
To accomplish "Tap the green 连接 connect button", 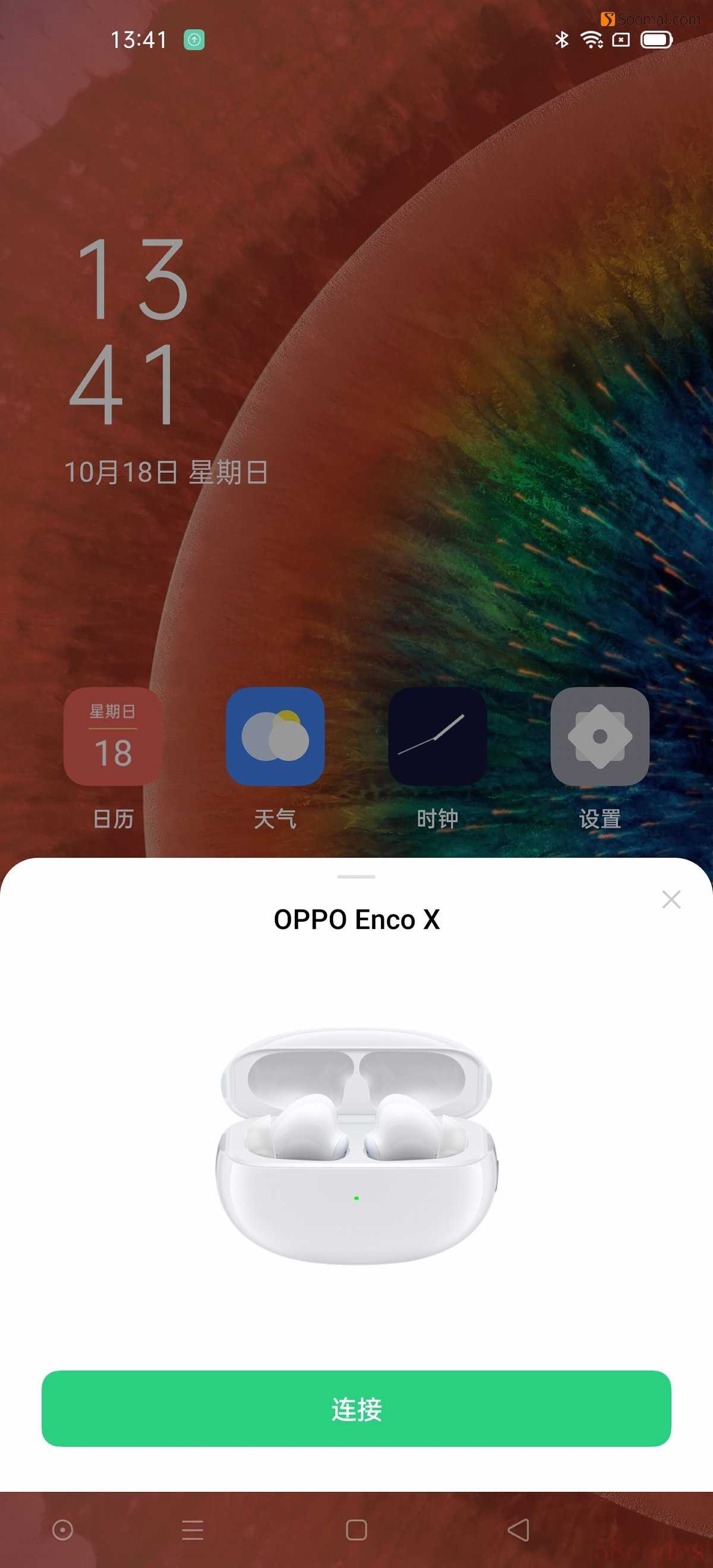I will (356, 1408).
